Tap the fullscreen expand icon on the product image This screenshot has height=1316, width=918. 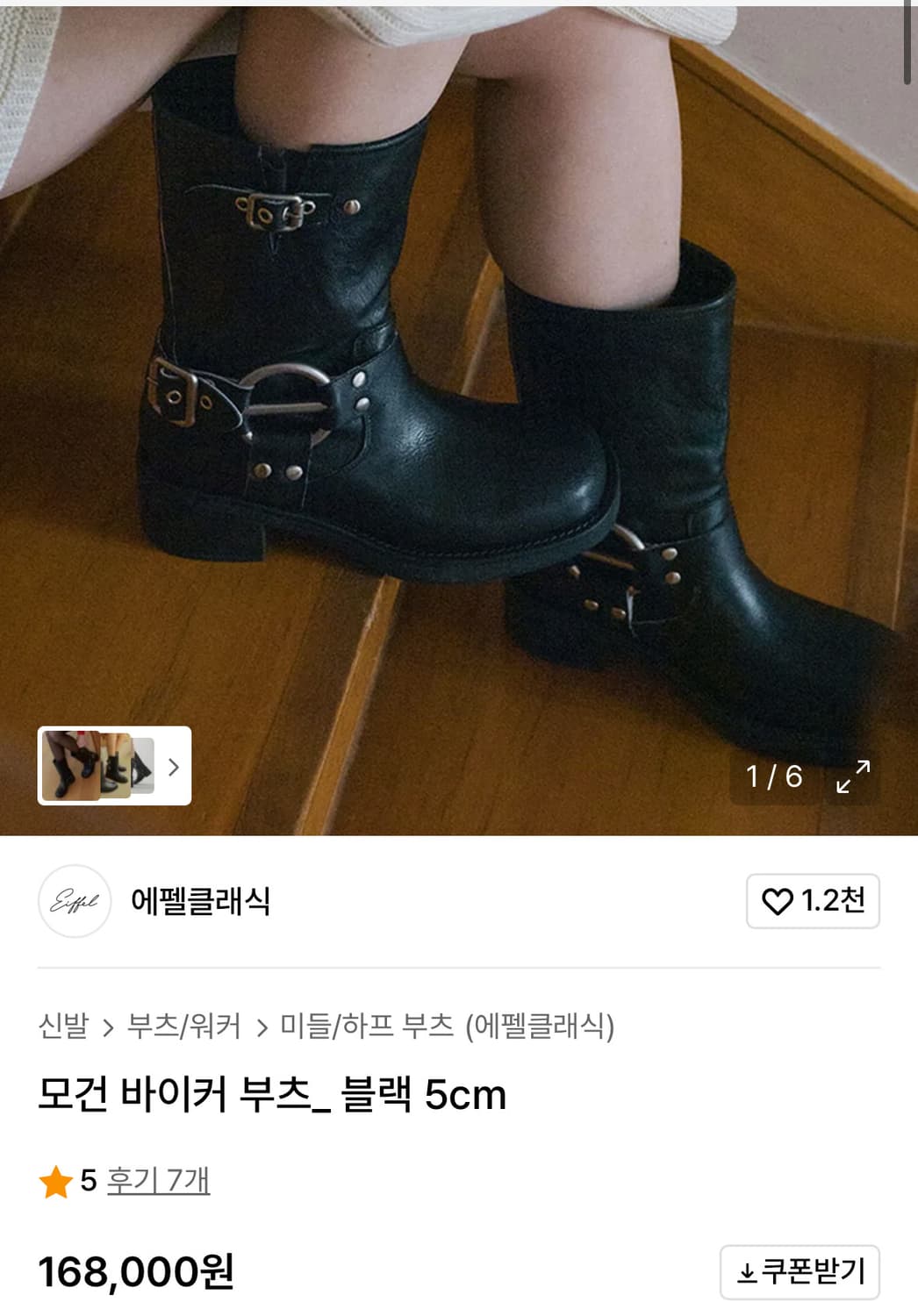pos(852,776)
